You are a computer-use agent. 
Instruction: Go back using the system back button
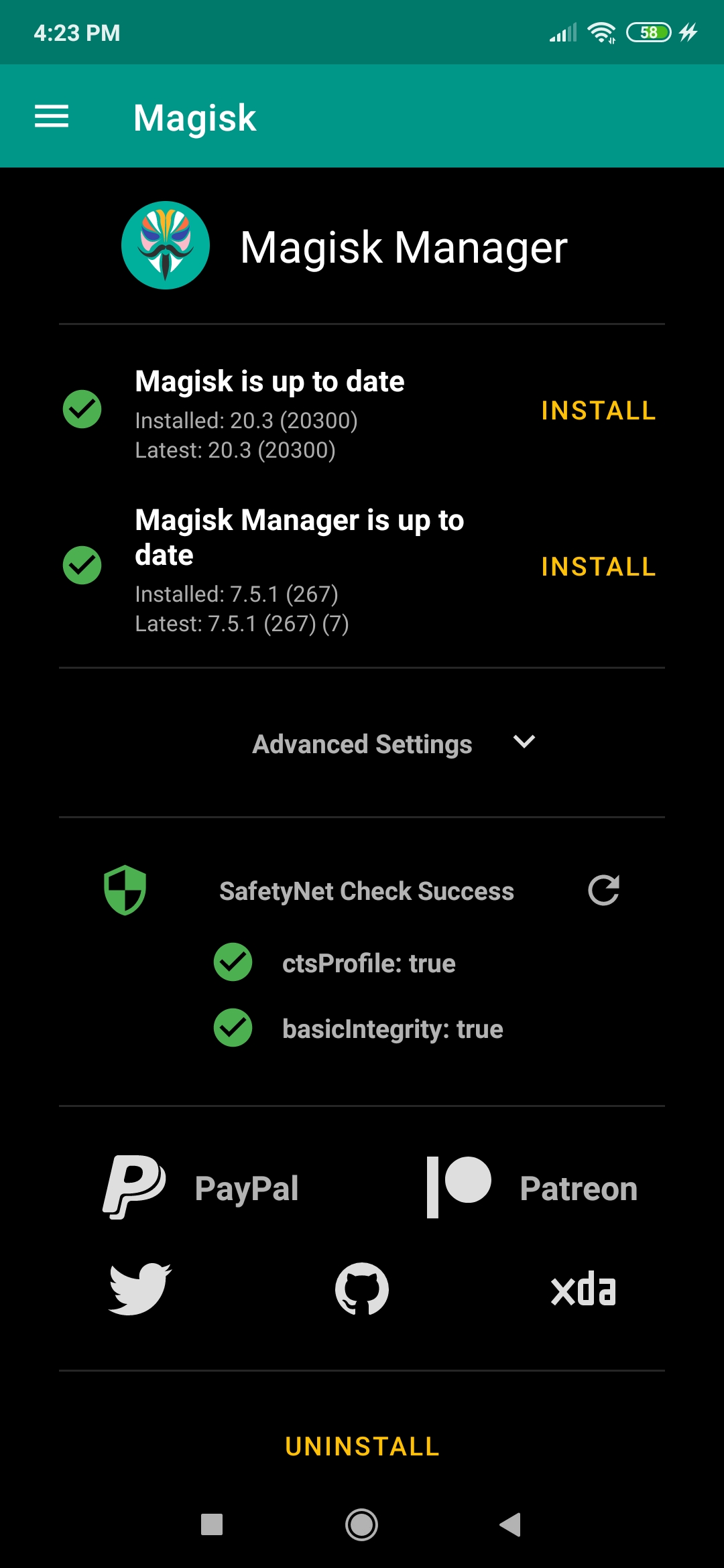(511, 1524)
